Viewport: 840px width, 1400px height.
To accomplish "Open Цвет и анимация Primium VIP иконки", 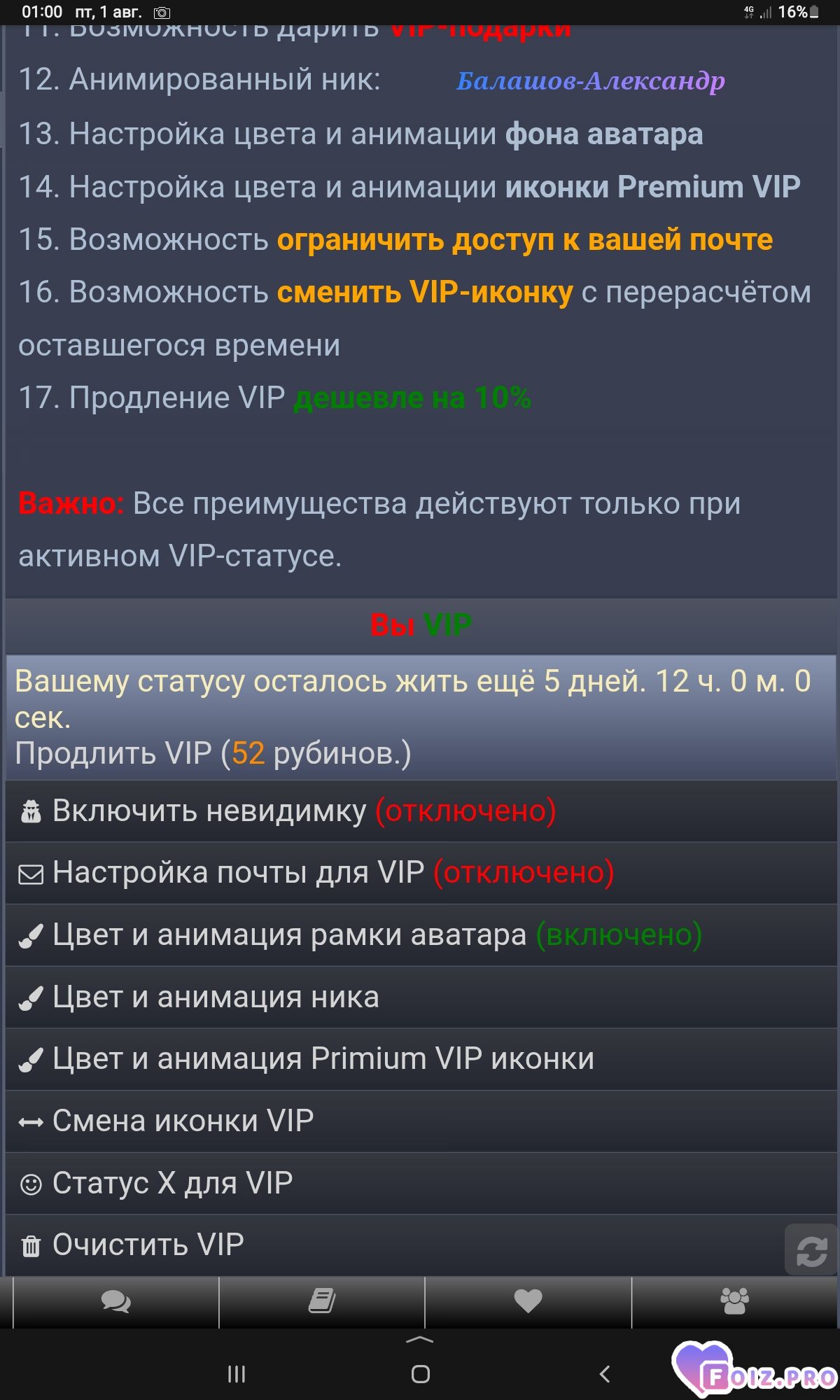I will pyautogui.click(x=421, y=1058).
